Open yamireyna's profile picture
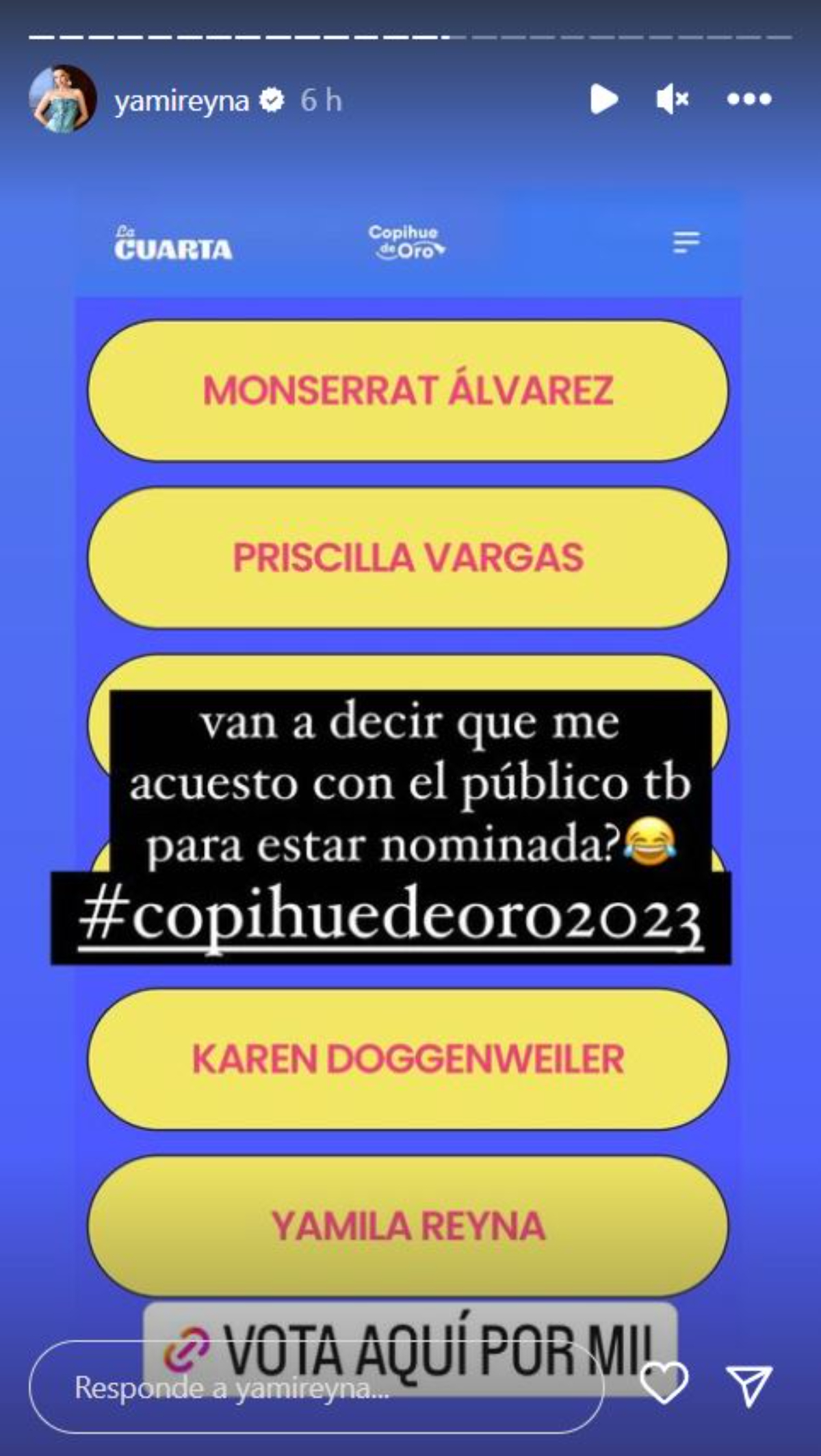The width and height of the screenshot is (821, 1456). tap(62, 100)
